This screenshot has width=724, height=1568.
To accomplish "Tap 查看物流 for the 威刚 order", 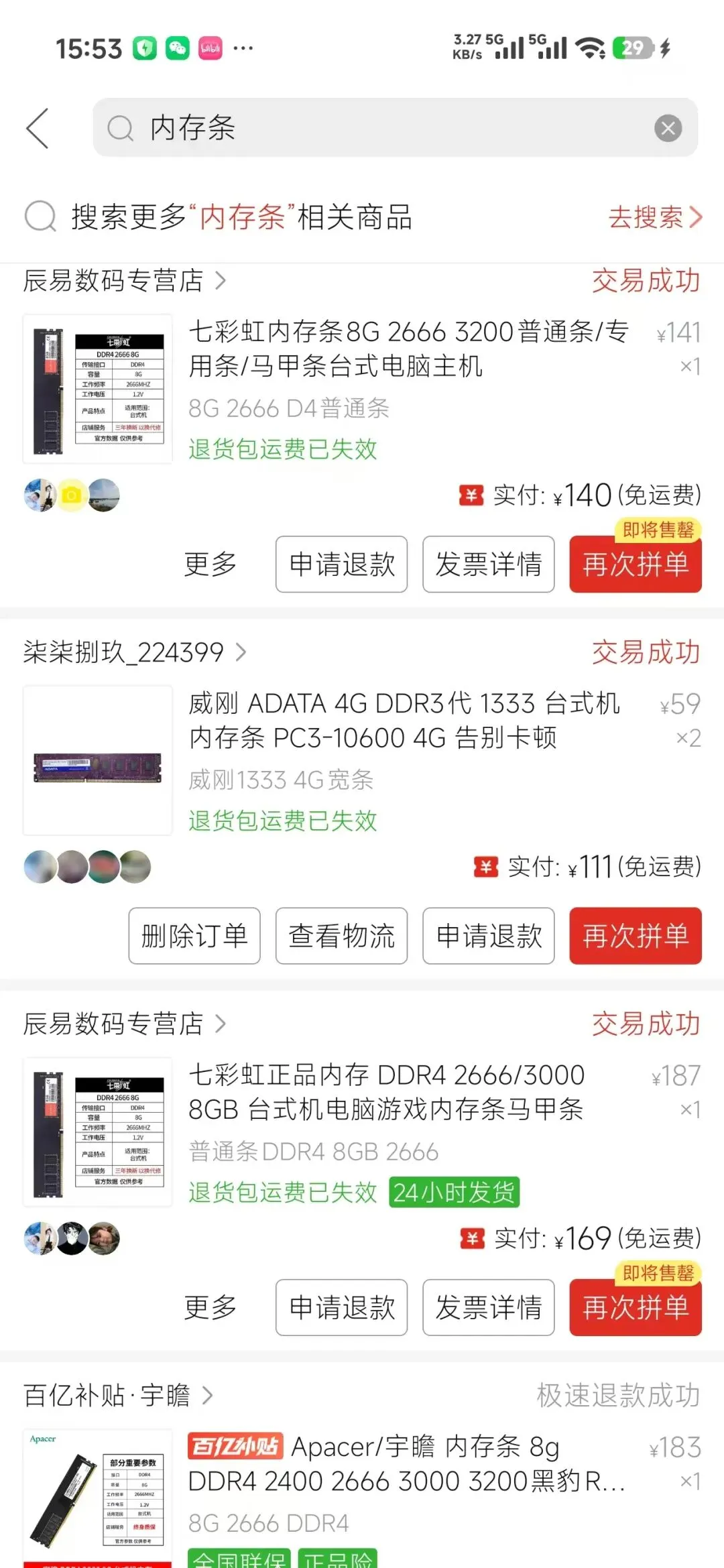I will click(x=341, y=936).
